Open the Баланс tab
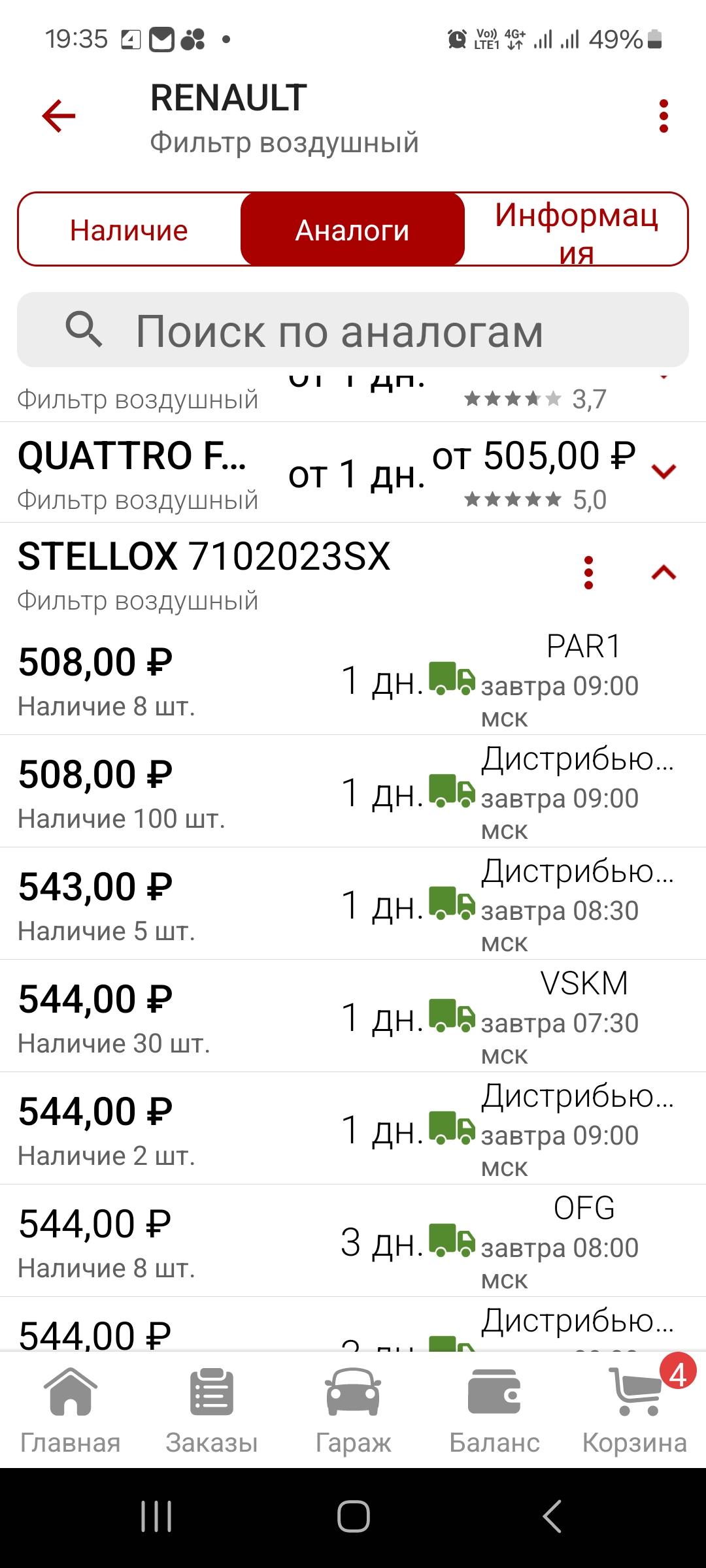The image size is (706, 1568). [x=494, y=1410]
